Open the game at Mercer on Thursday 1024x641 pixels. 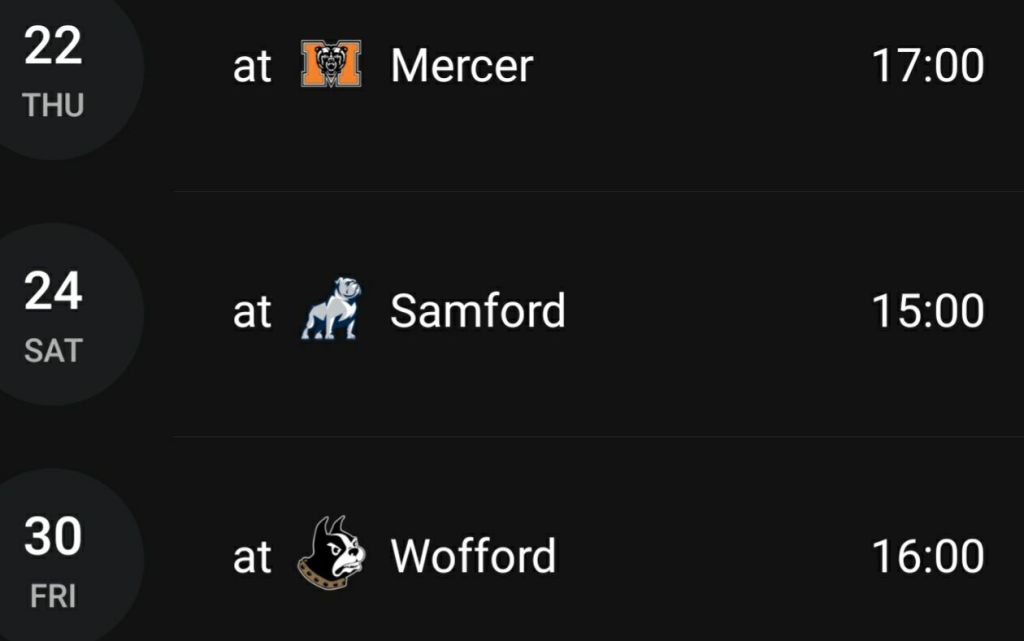pyautogui.click(x=461, y=67)
